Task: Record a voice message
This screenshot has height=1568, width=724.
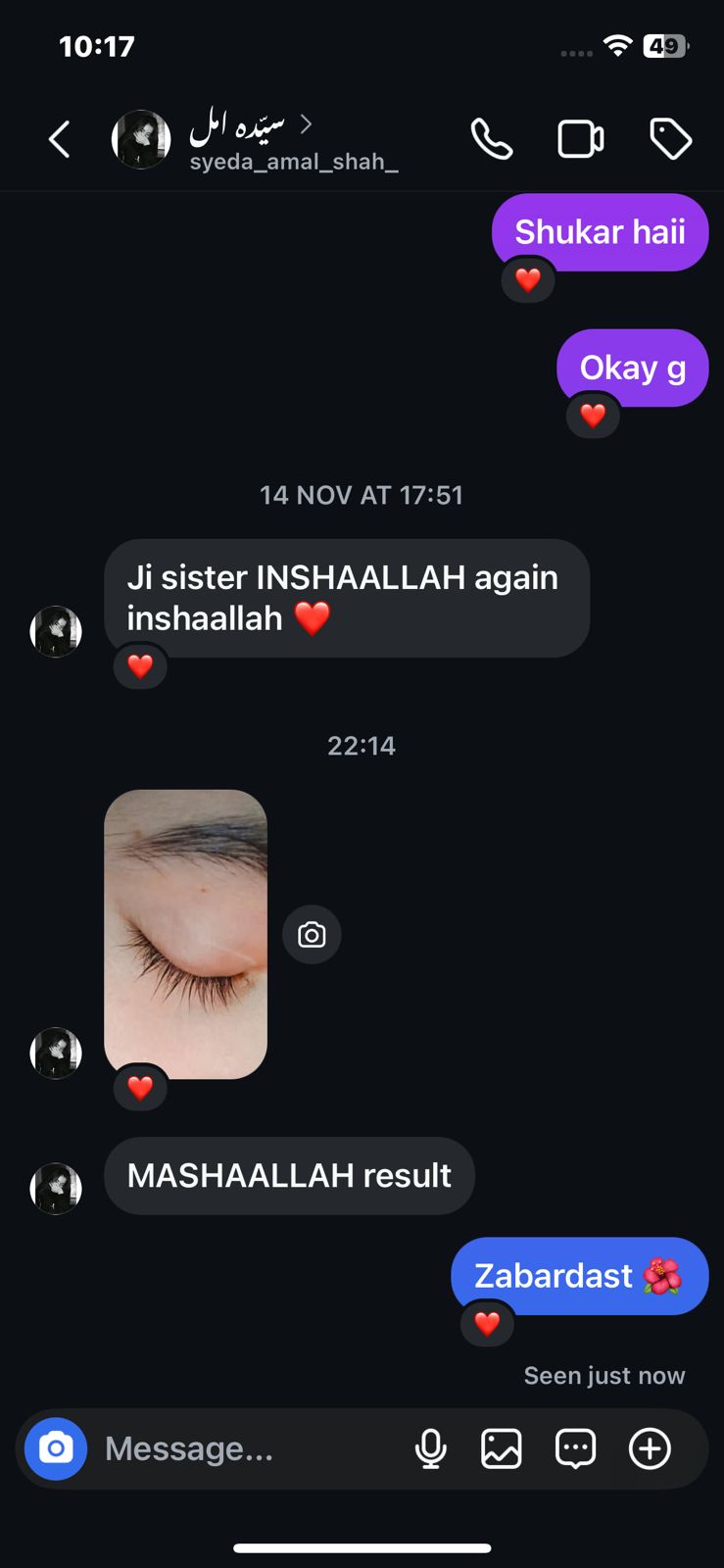Action: [431, 1448]
